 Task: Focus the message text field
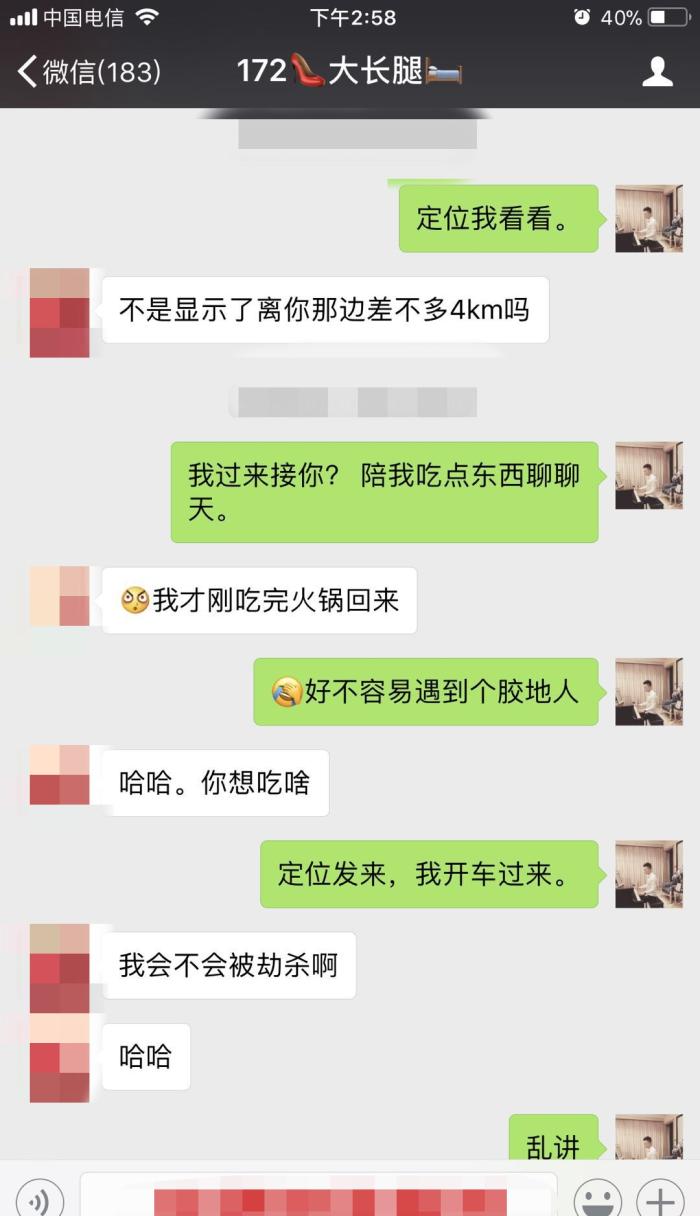tap(320, 1196)
